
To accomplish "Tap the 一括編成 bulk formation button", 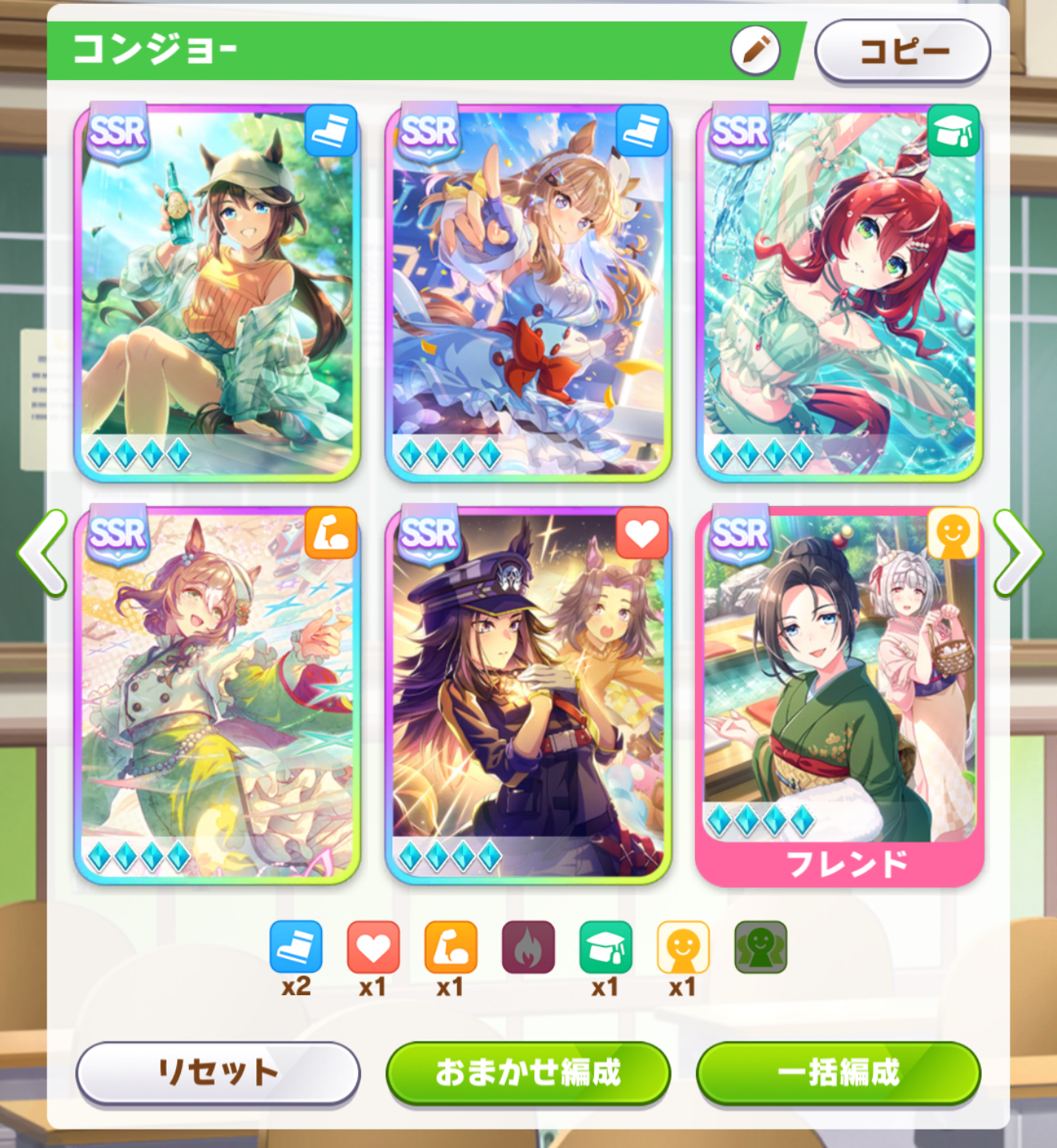I will point(838,1072).
